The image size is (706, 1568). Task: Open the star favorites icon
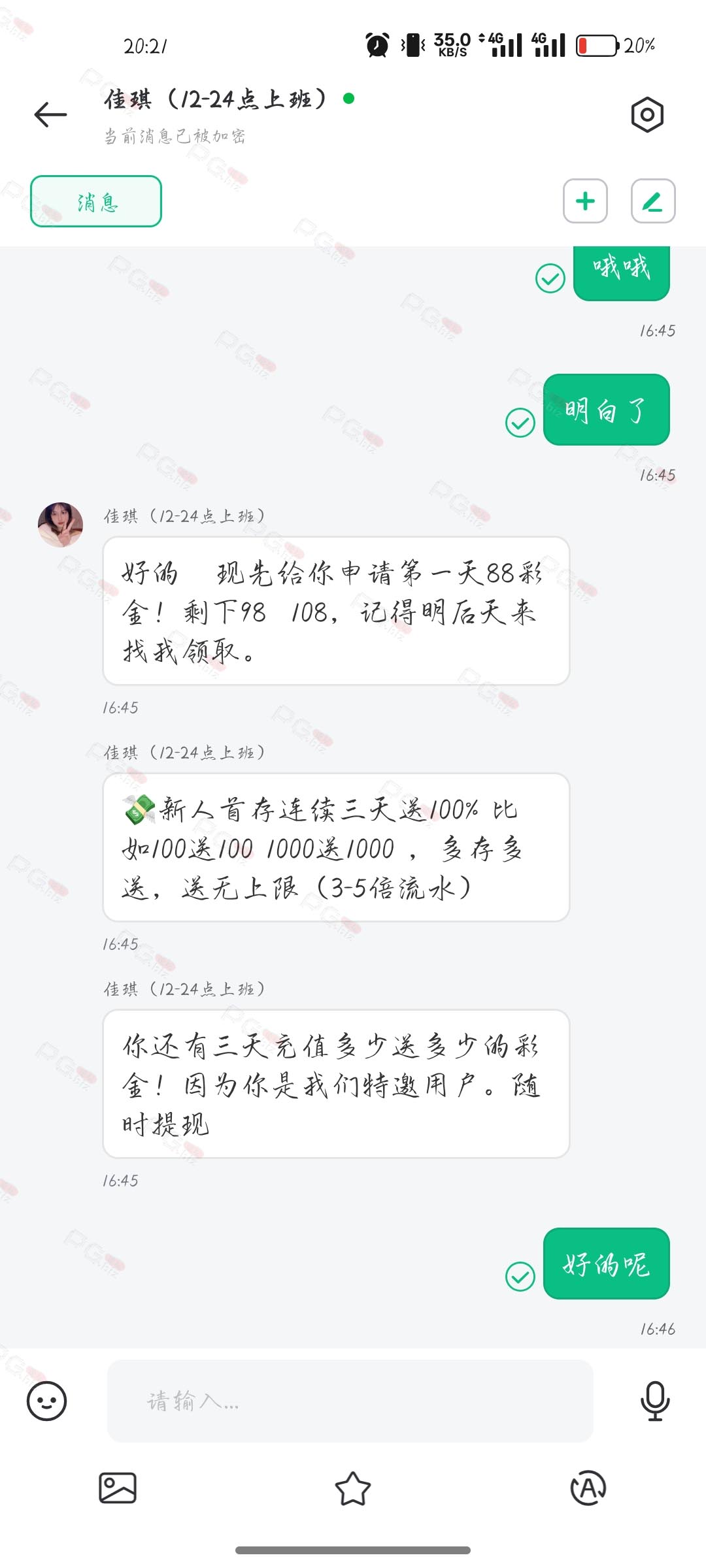click(x=353, y=1488)
